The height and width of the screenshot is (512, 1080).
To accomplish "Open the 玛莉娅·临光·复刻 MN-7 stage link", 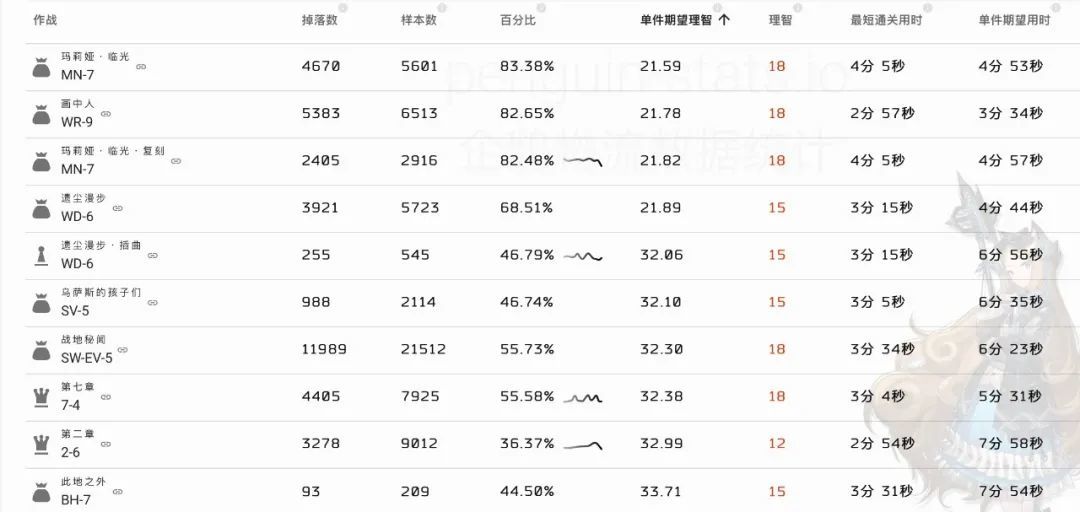I will pos(176,161).
